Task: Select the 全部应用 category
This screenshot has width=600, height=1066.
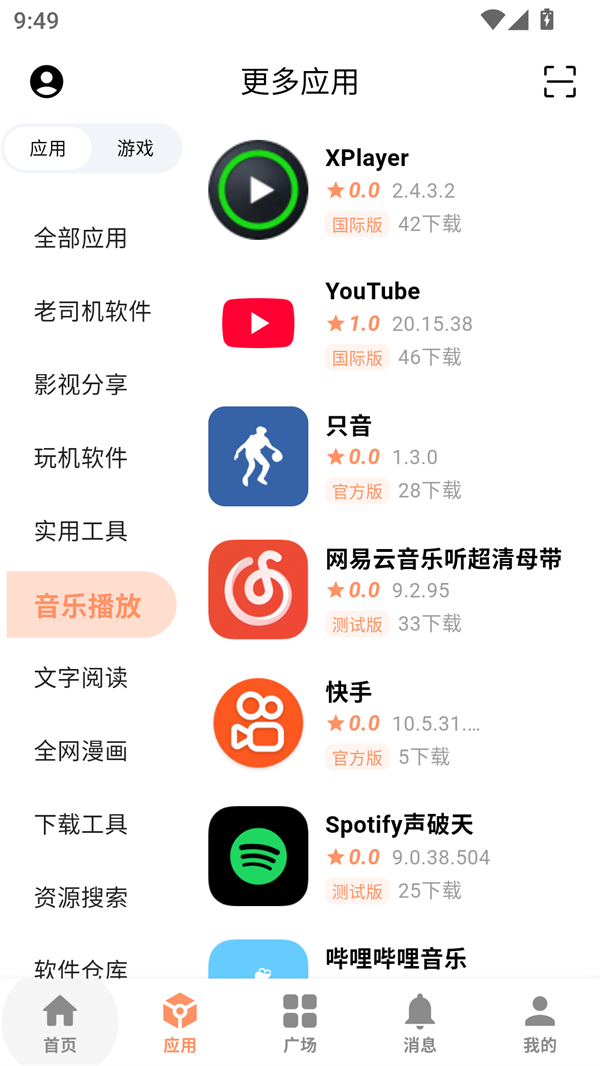Action: pos(81,238)
